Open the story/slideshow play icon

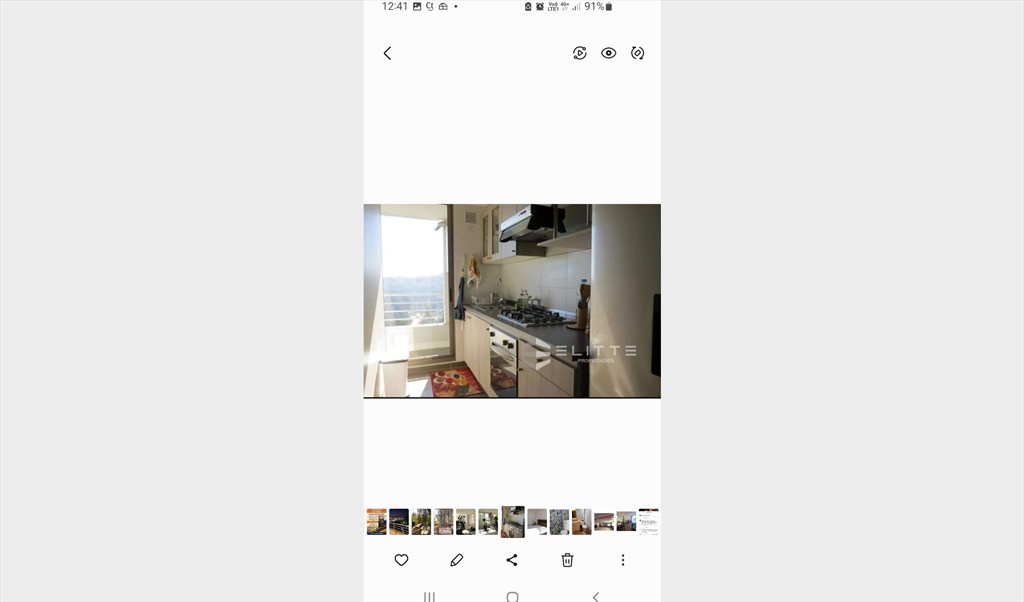coord(579,53)
